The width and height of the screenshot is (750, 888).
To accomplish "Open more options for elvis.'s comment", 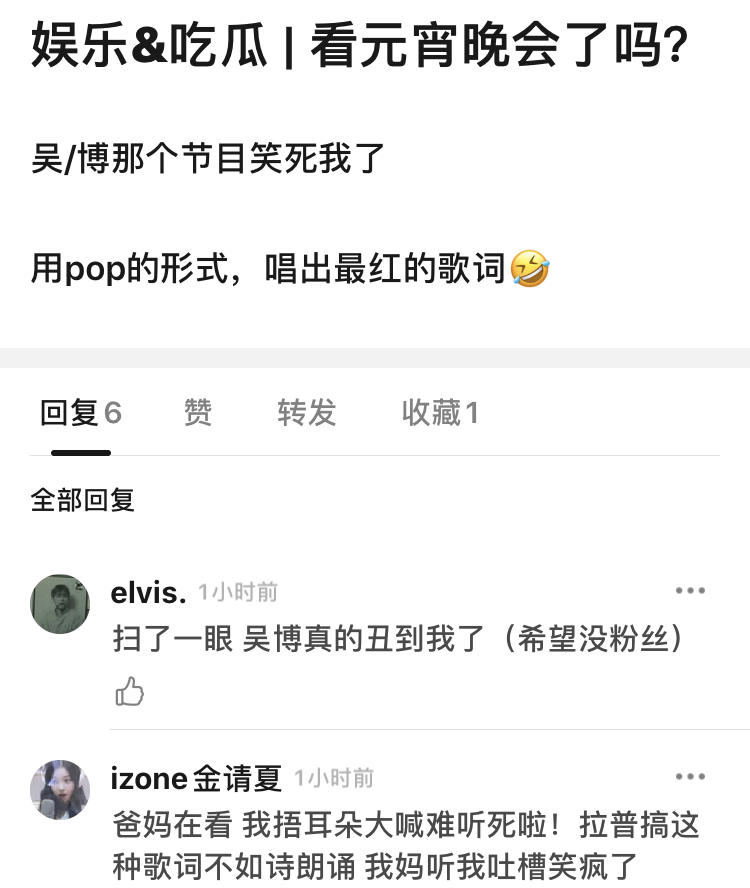I will coord(691,590).
